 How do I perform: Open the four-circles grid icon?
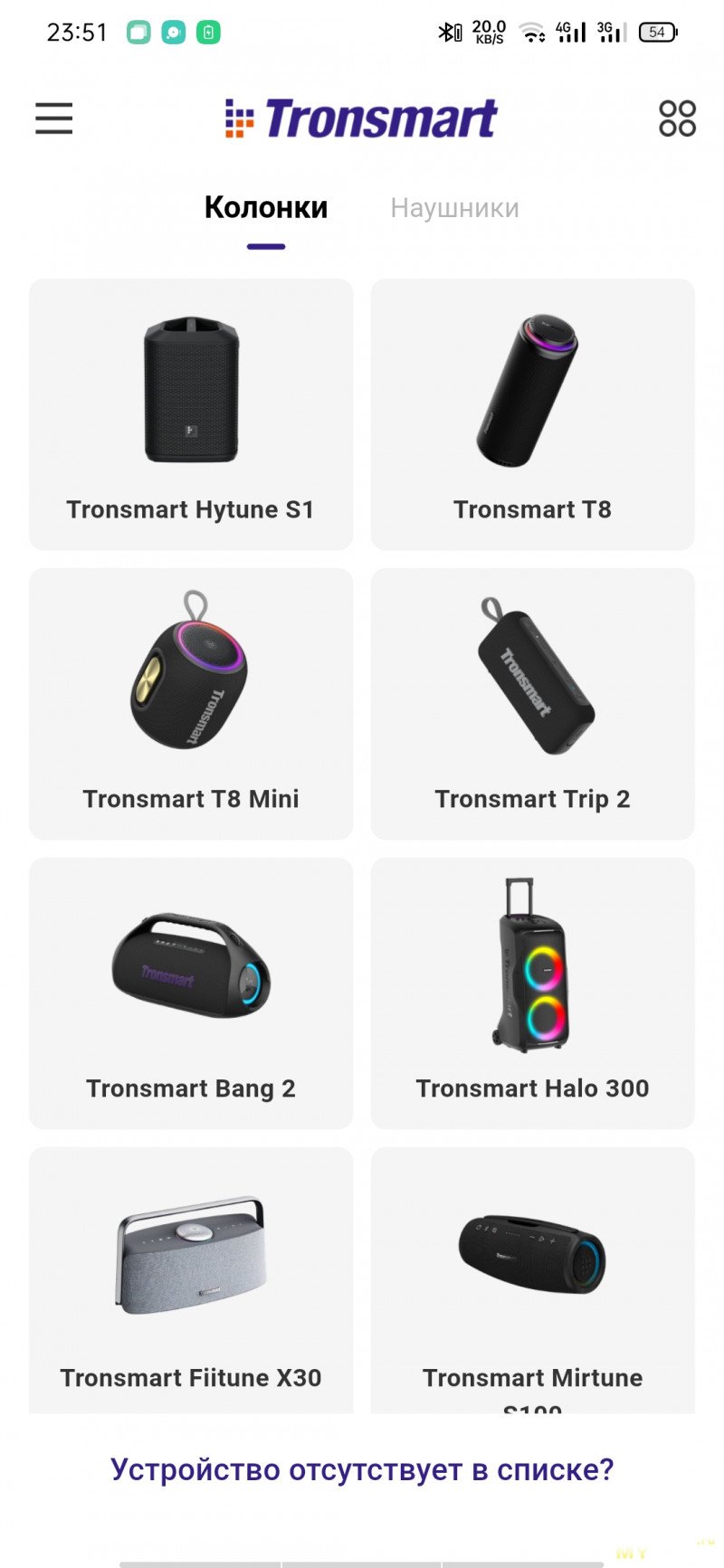pyautogui.click(x=677, y=119)
